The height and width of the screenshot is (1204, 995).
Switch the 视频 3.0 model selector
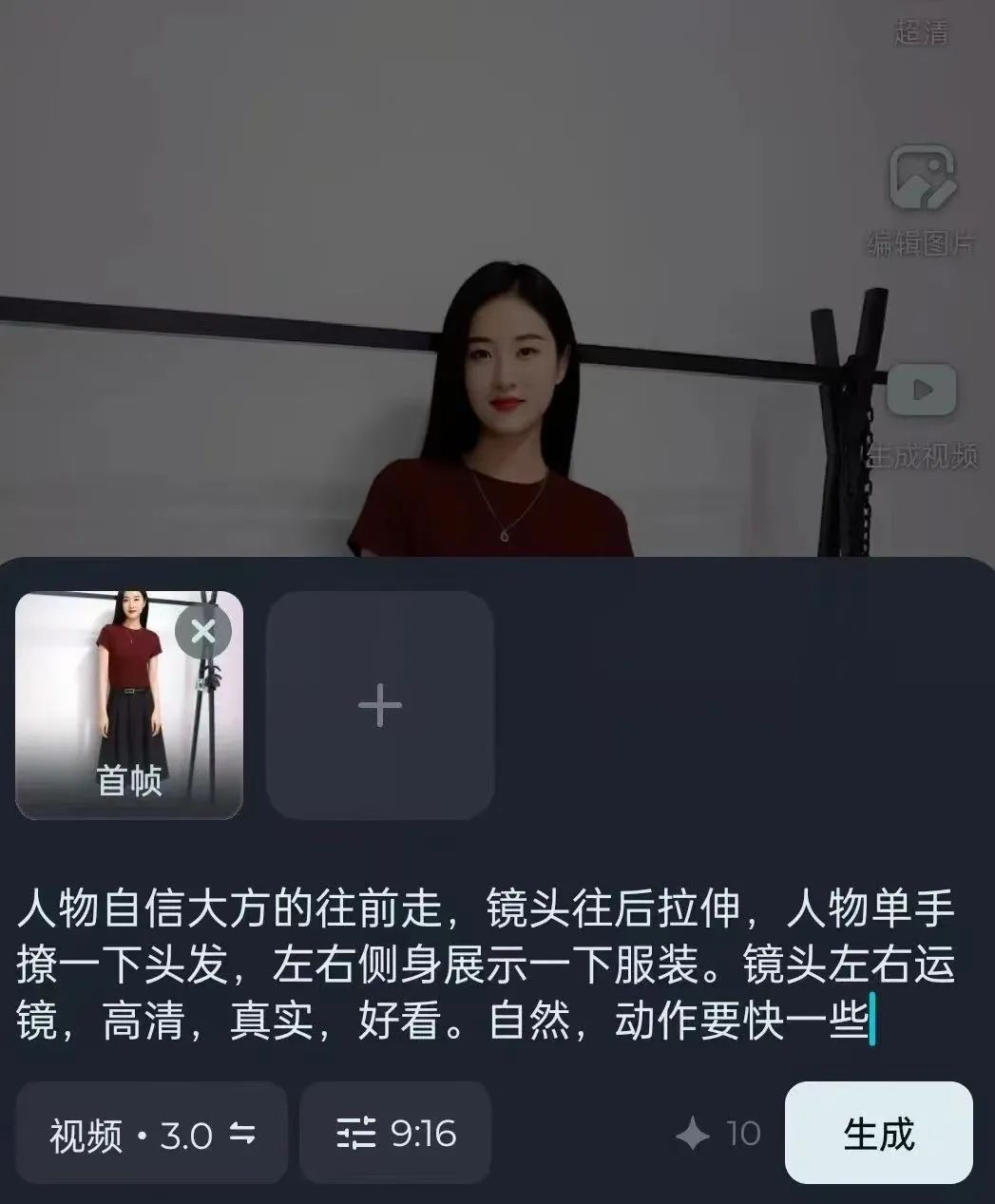click(152, 1134)
